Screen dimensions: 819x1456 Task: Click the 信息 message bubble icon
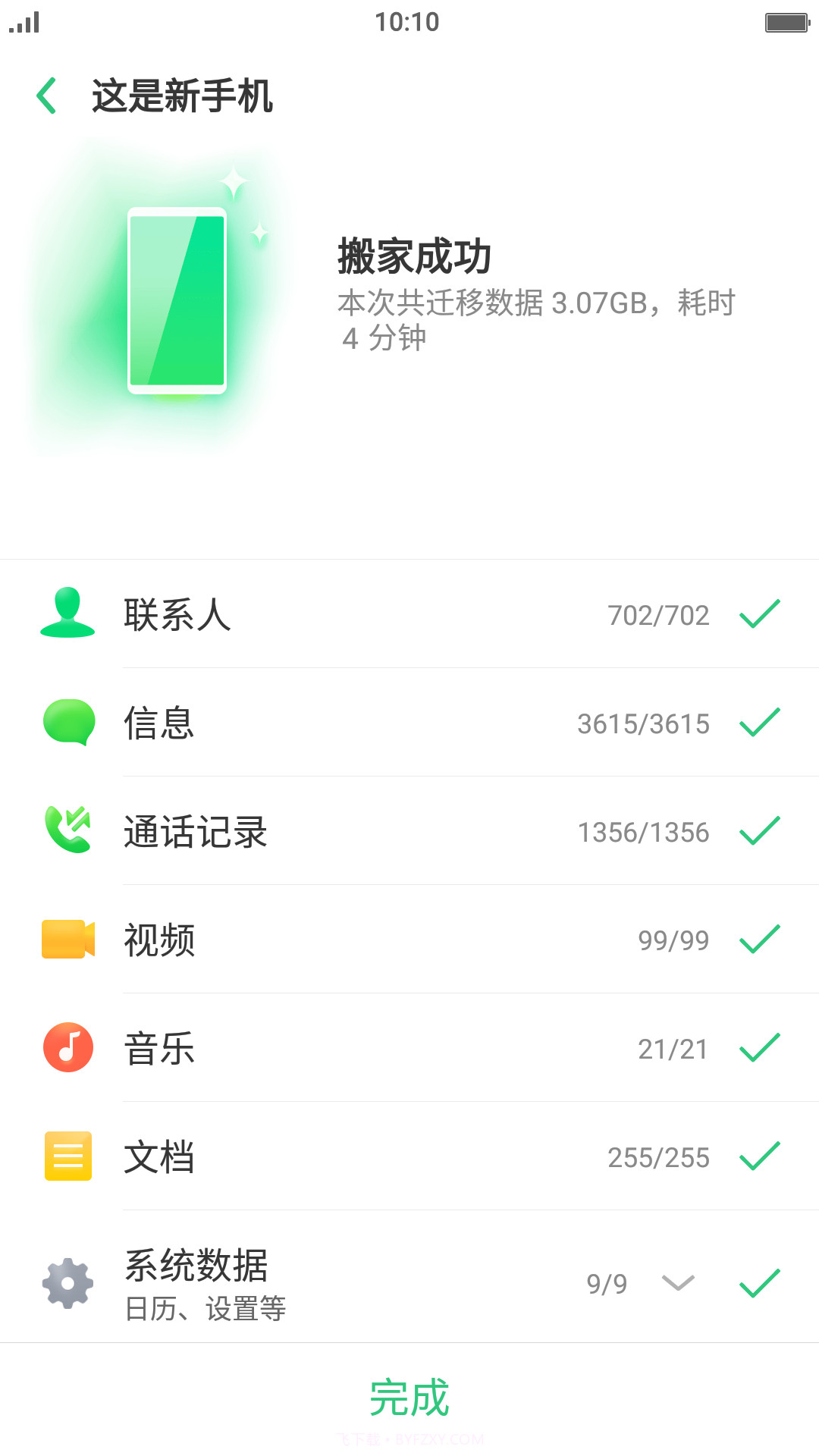[68, 723]
